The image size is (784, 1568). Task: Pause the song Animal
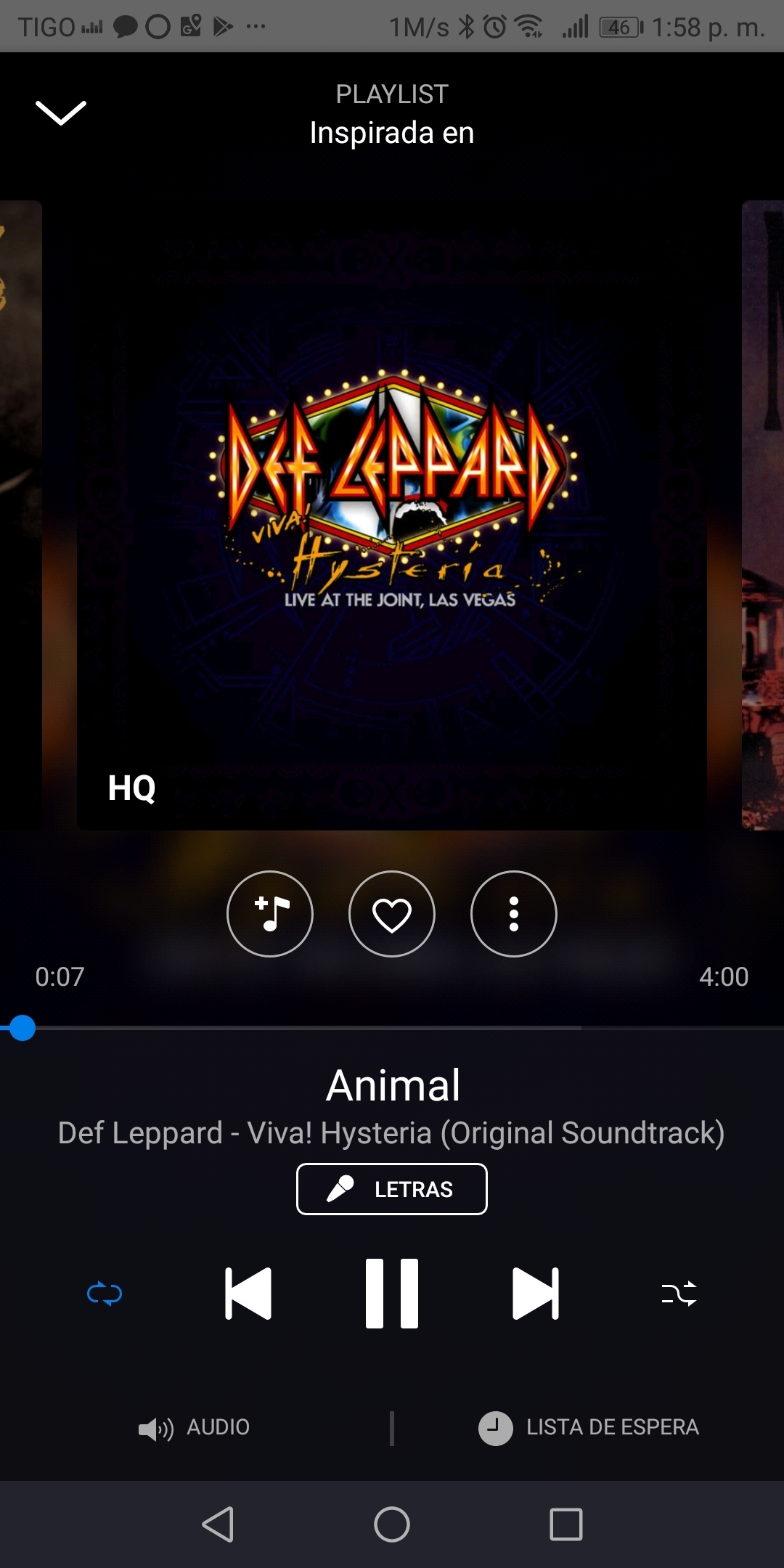coord(392,1294)
